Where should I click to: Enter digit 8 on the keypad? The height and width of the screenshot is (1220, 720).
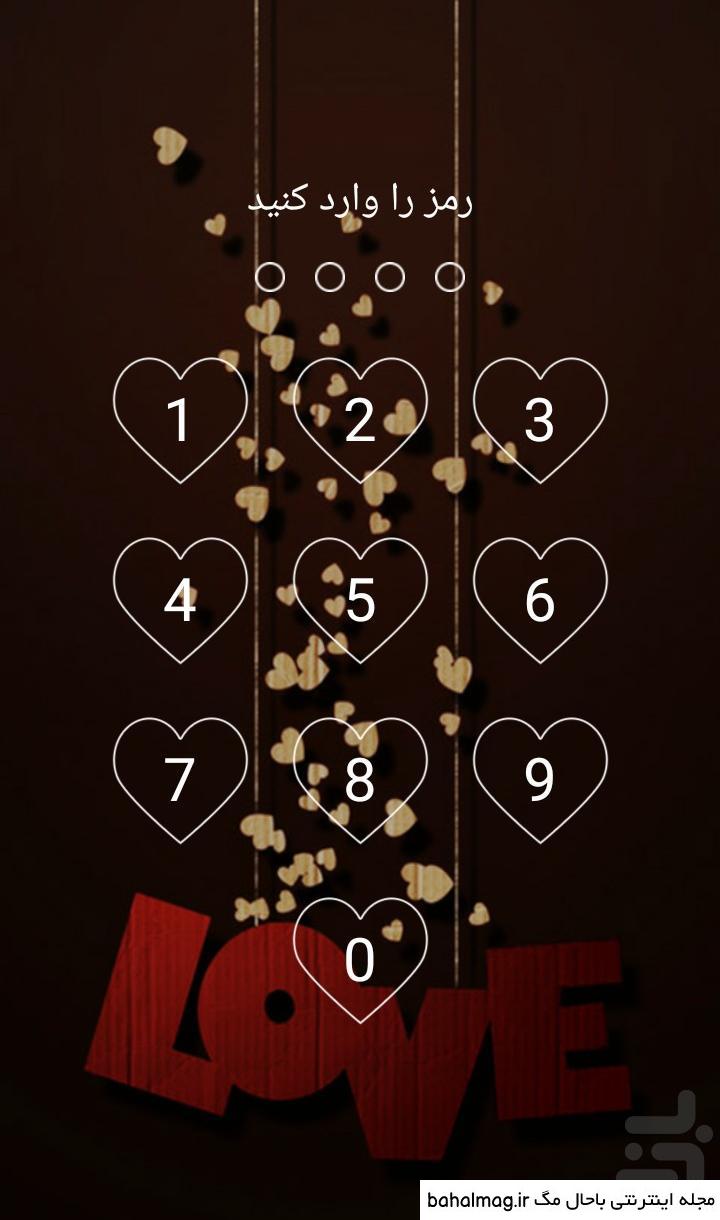360,780
